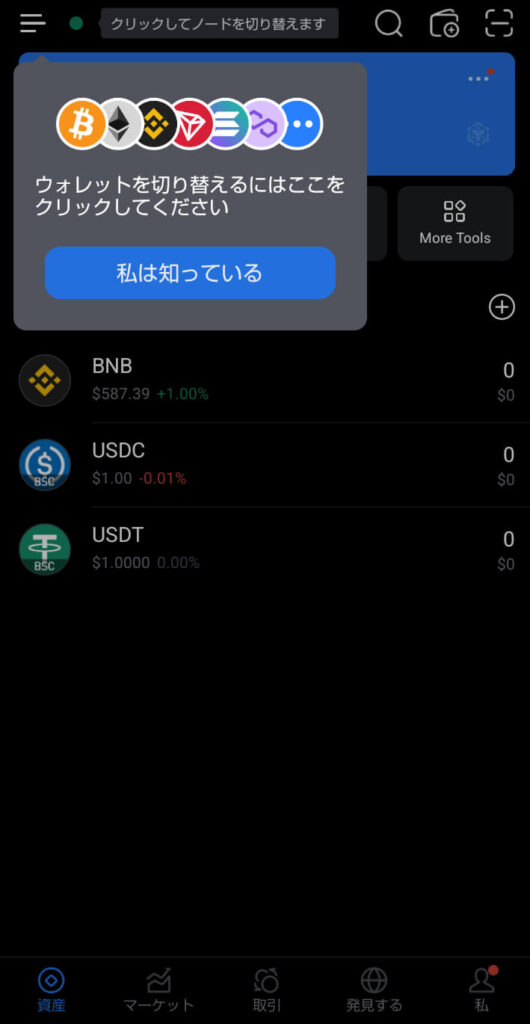Switch to the 発見する tab
Screen dimensions: 530x1024
coord(374,989)
